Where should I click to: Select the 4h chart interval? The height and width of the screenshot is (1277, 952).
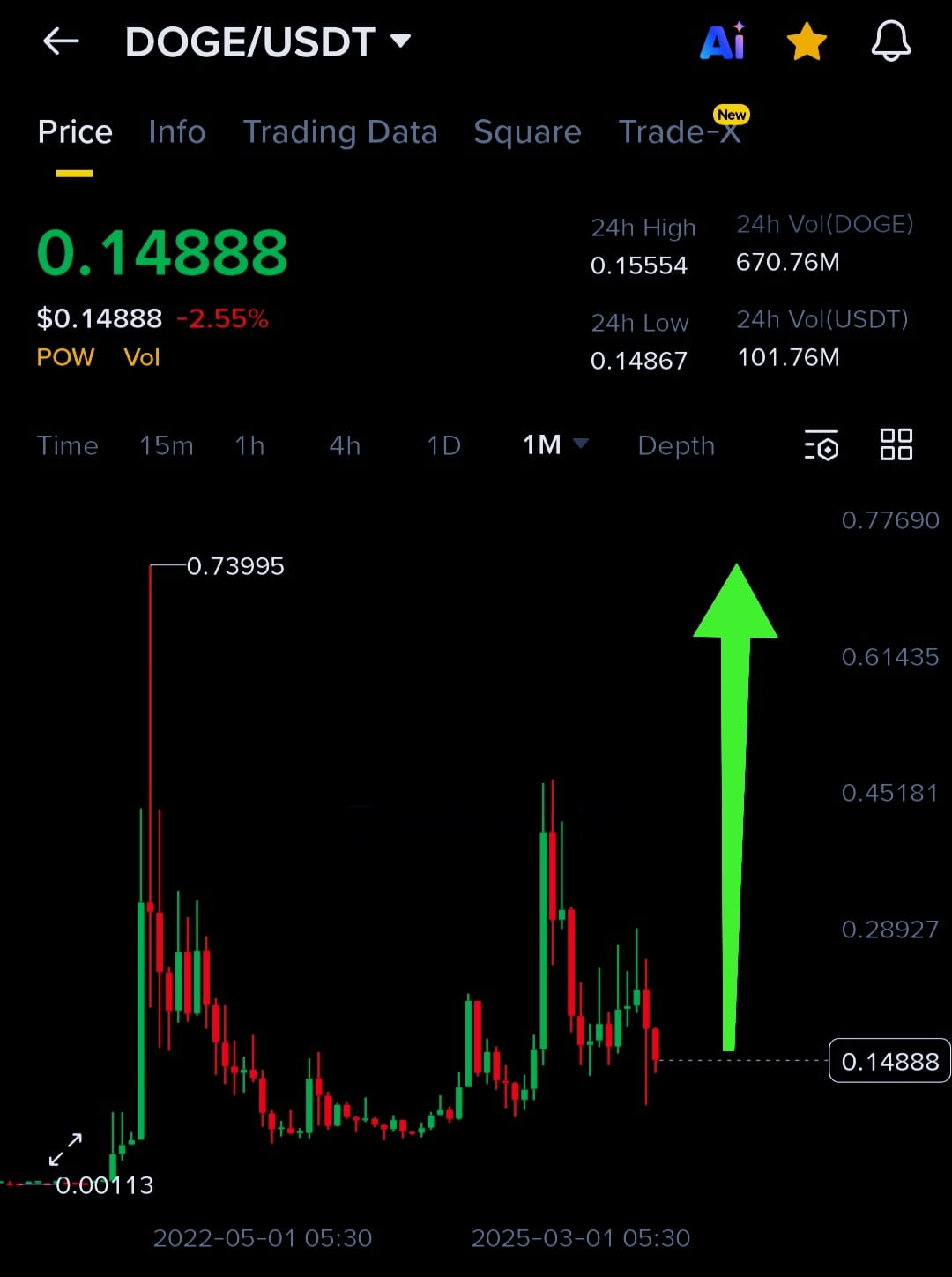click(345, 445)
